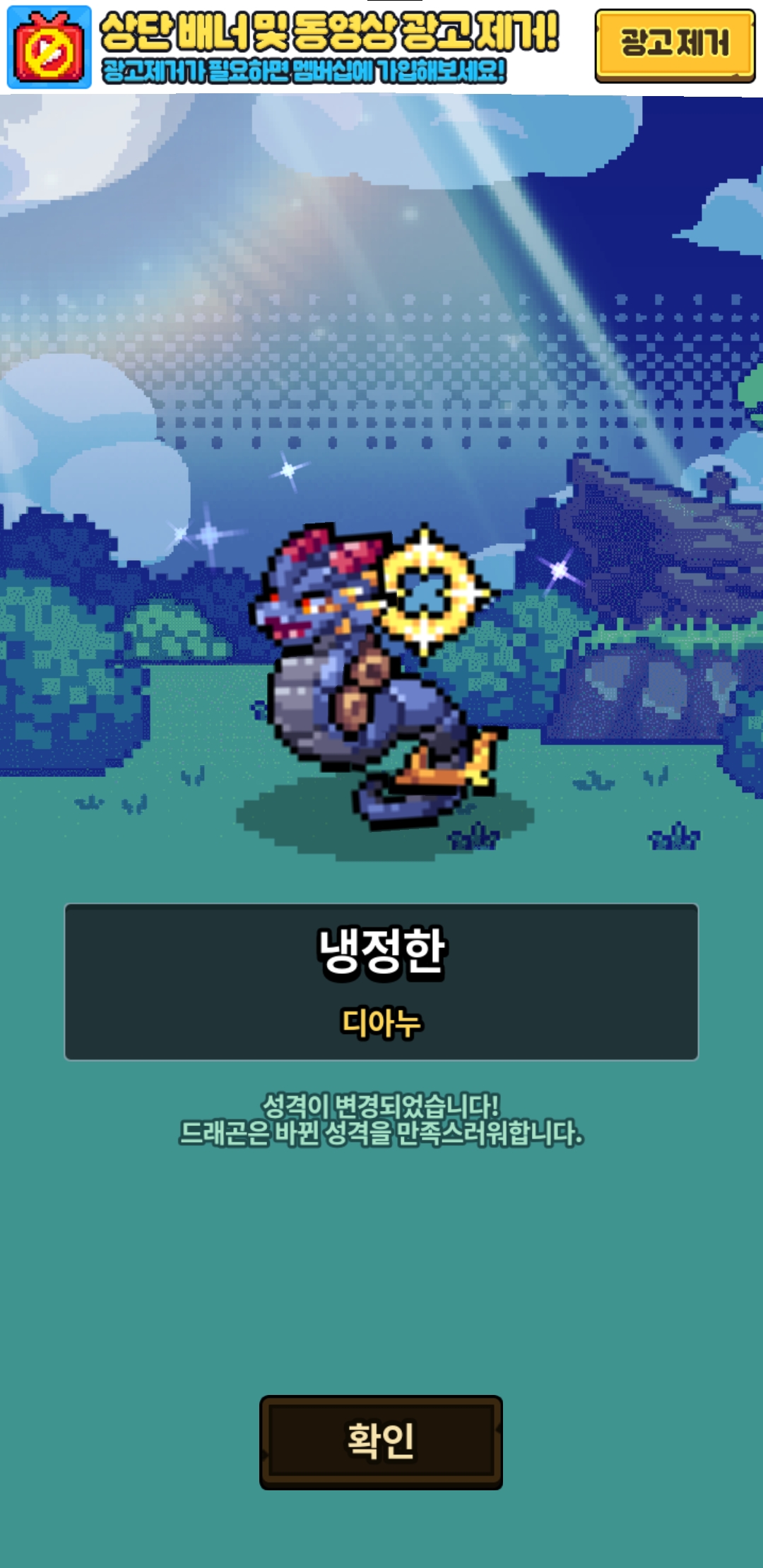Confirm the personality change with 확인
This screenshot has width=763, height=1568.
pos(381,1442)
